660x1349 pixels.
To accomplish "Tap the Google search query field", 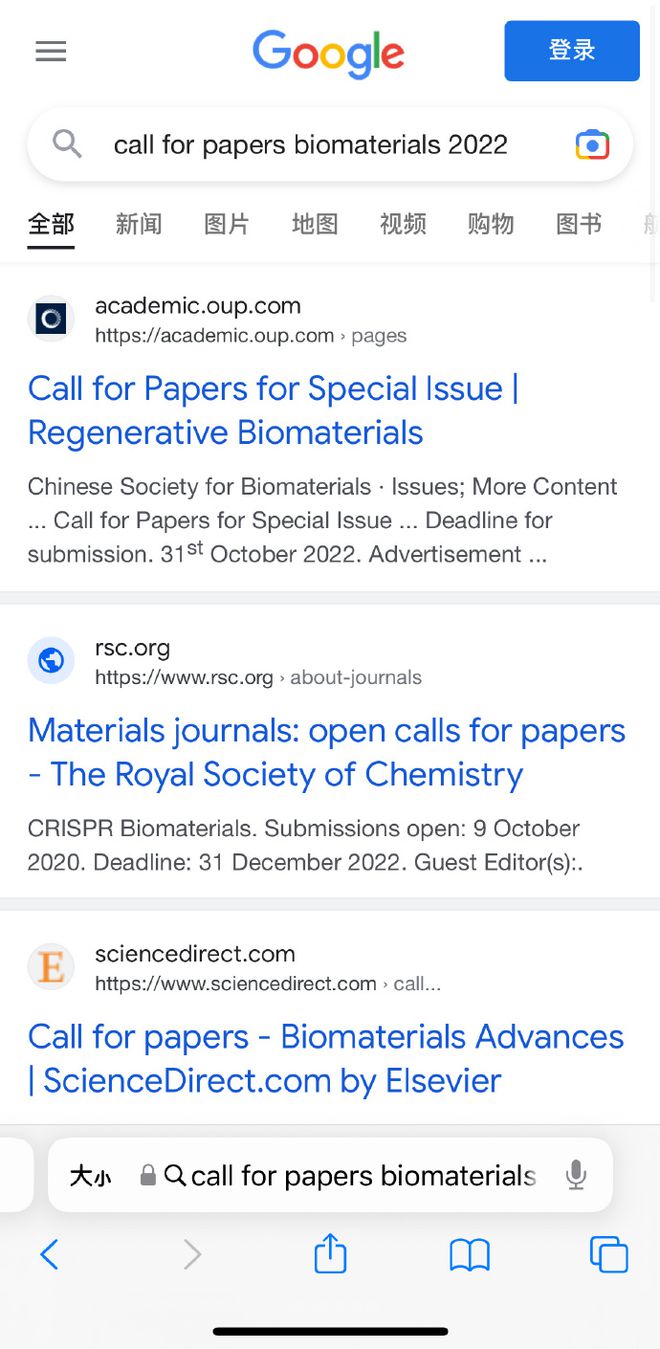I will click(x=310, y=145).
